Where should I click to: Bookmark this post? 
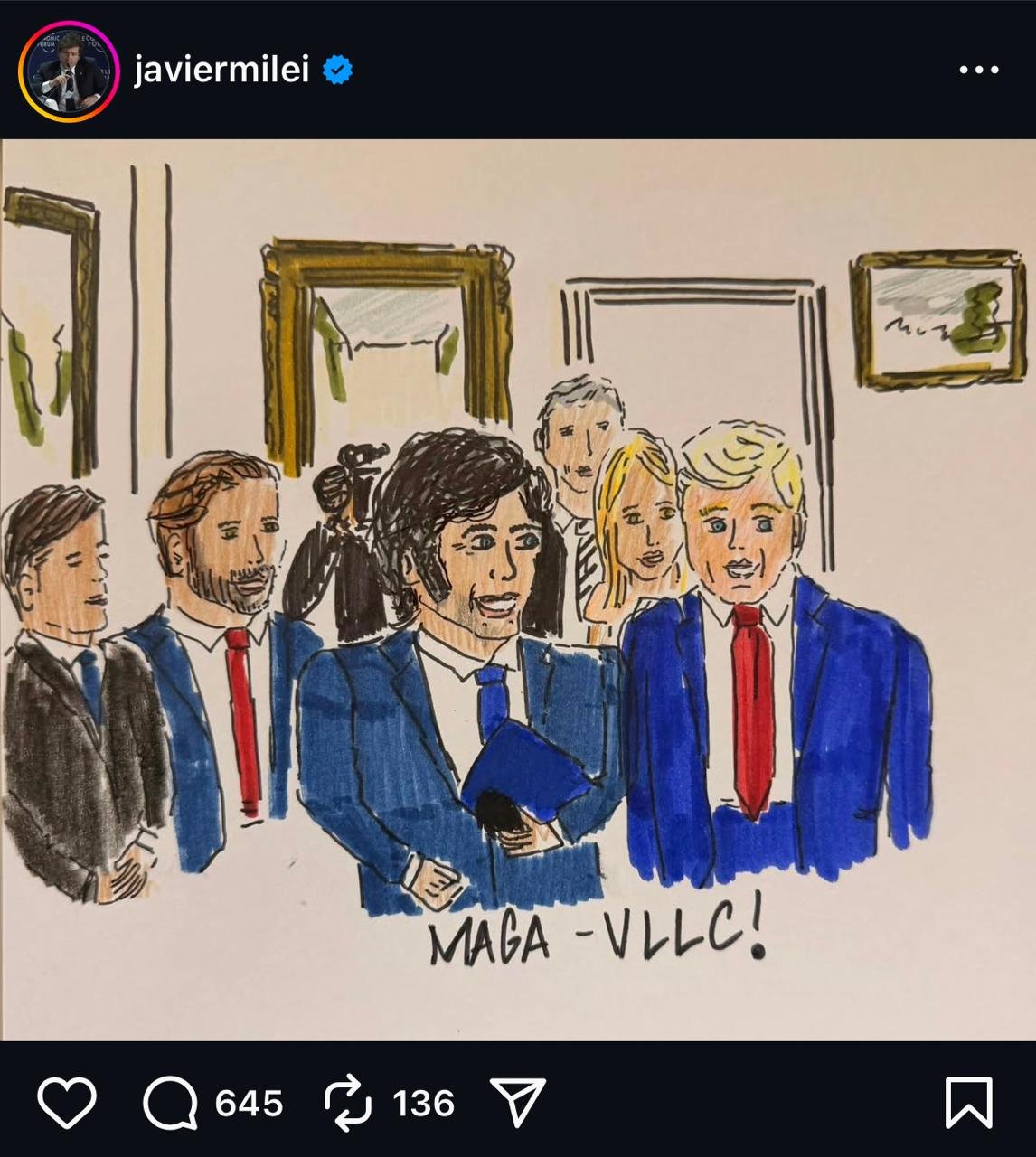tap(968, 1102)
